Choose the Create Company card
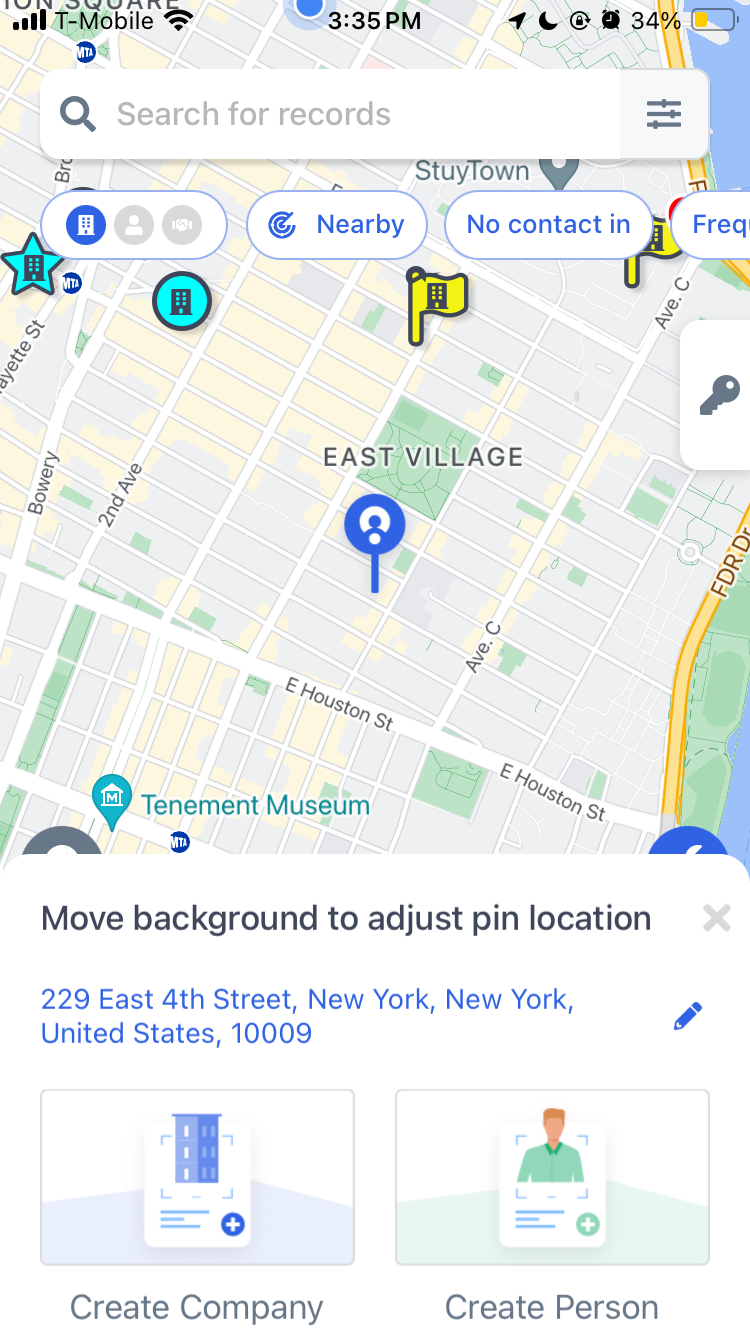 coord(197,1177)
